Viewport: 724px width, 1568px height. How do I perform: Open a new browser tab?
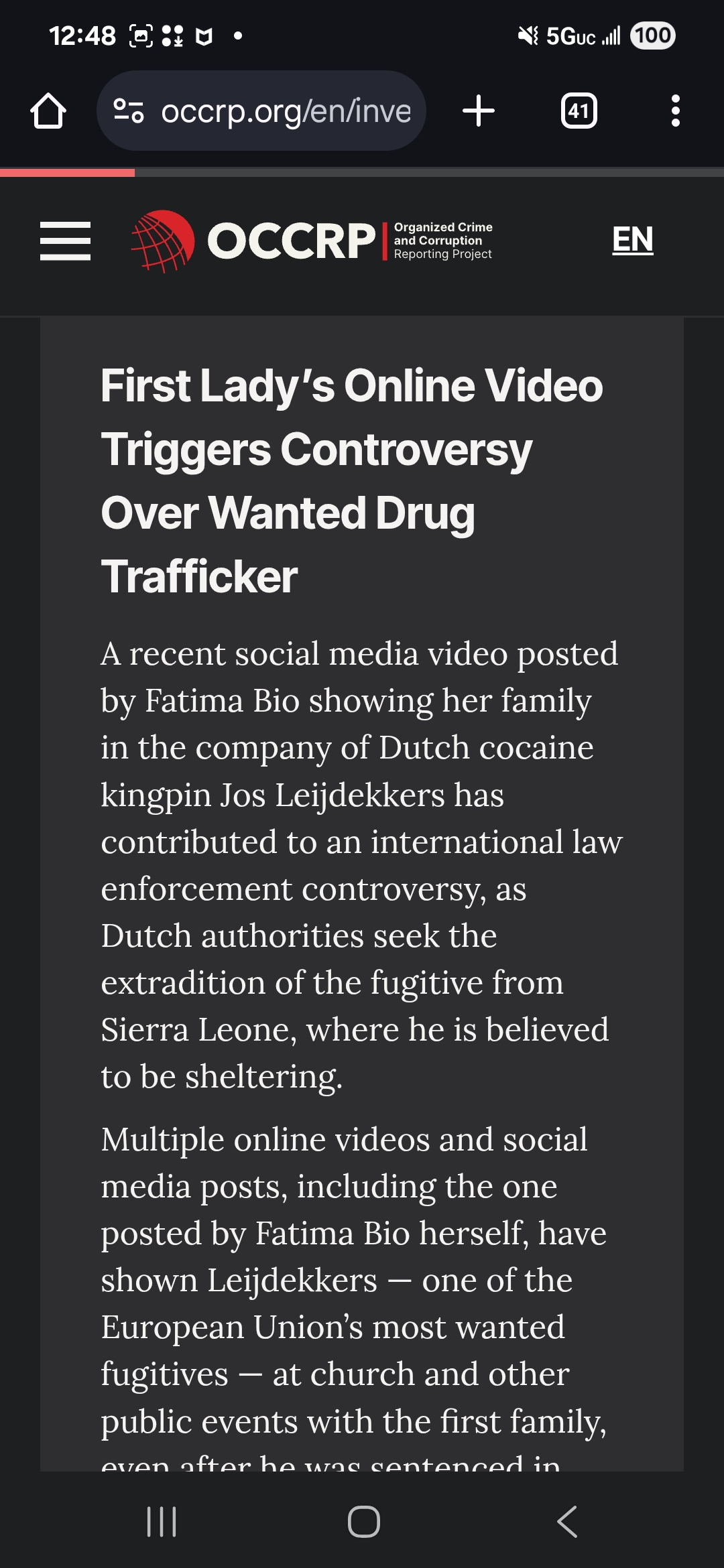point(479,111)
